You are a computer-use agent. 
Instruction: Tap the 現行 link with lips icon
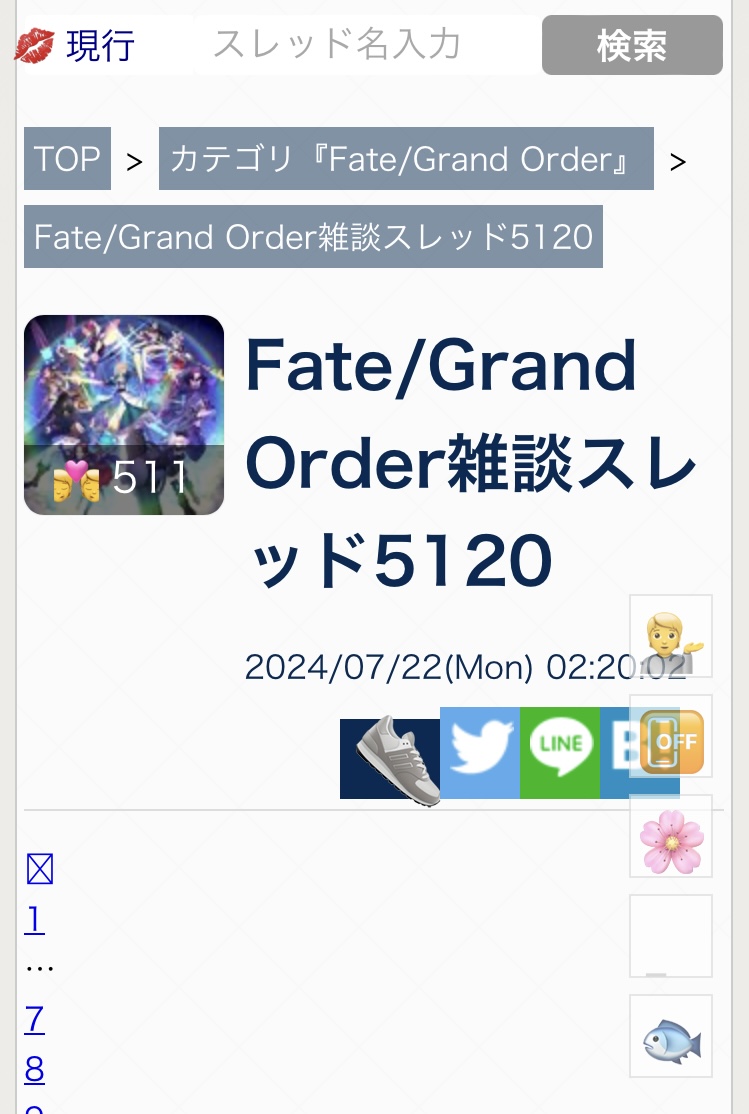tap(75, 45)
